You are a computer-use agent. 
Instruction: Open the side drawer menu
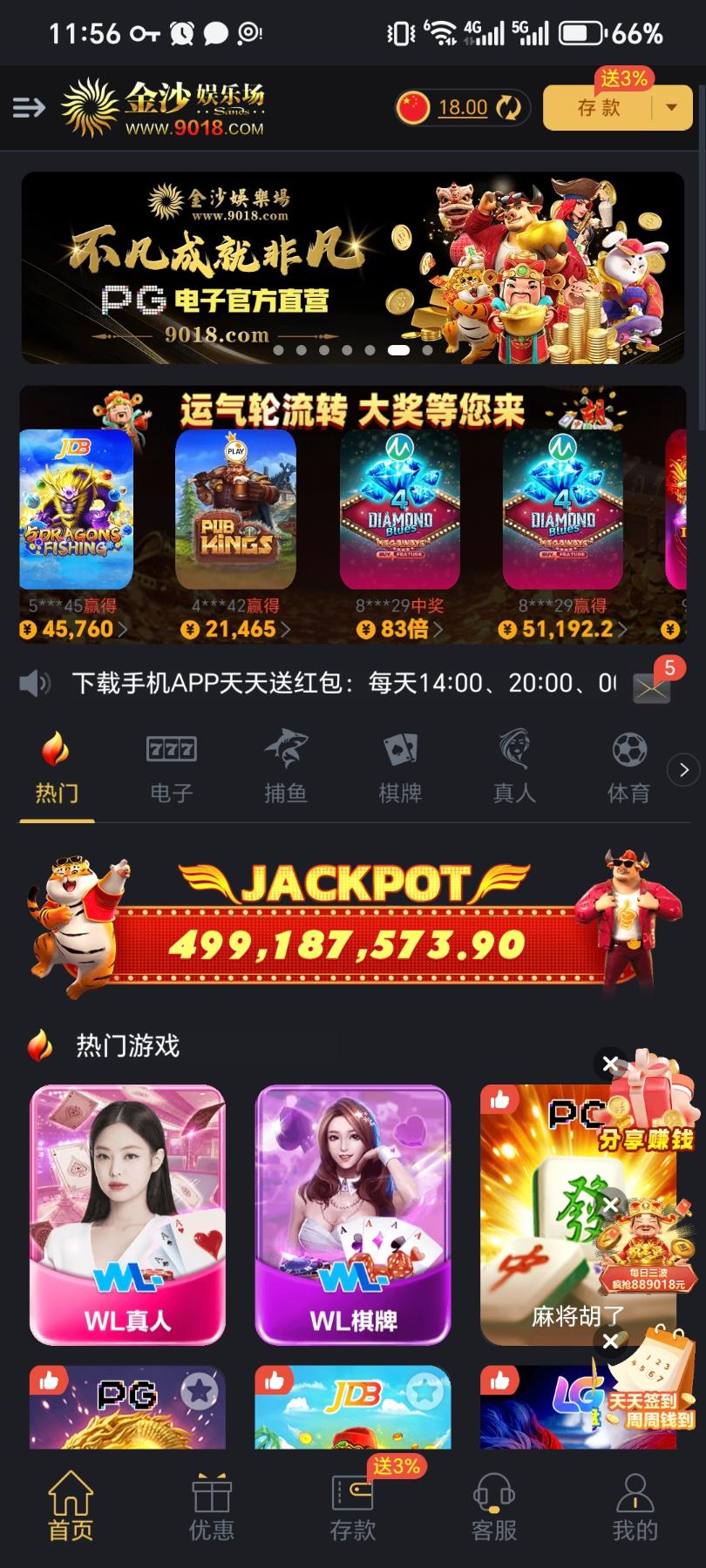point(29,107)
